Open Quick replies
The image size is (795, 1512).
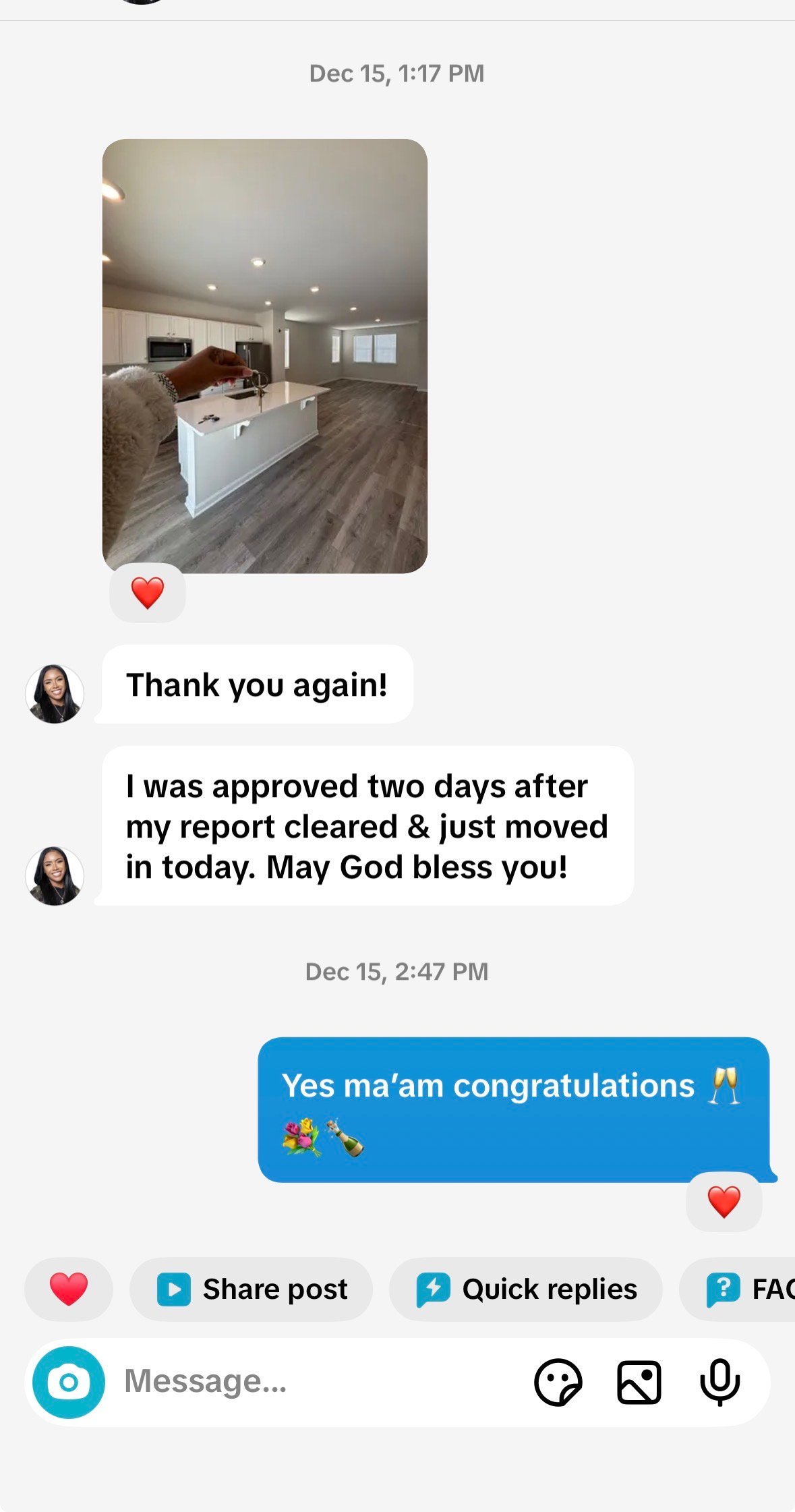[x=526, y=1289]
